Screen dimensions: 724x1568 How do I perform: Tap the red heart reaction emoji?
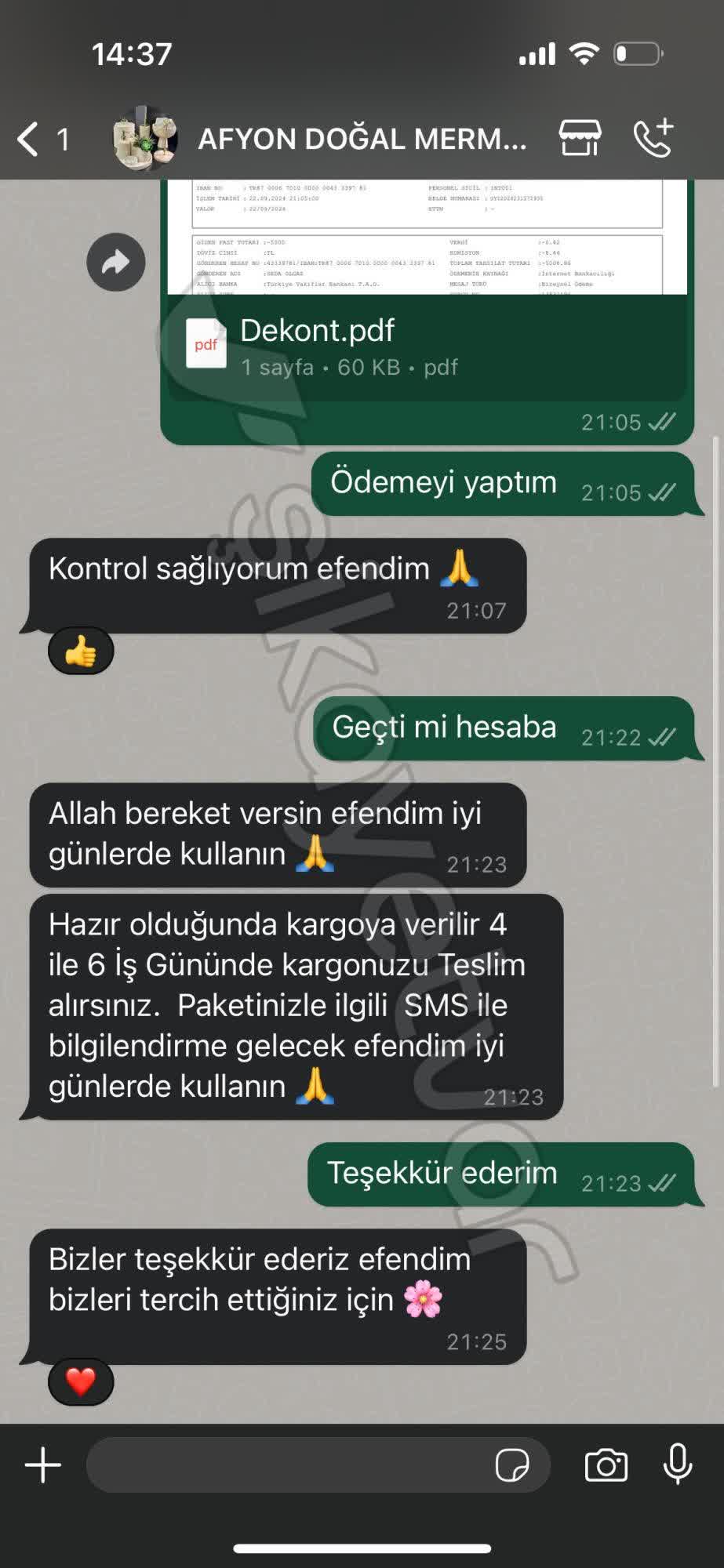click(82, 1382)
